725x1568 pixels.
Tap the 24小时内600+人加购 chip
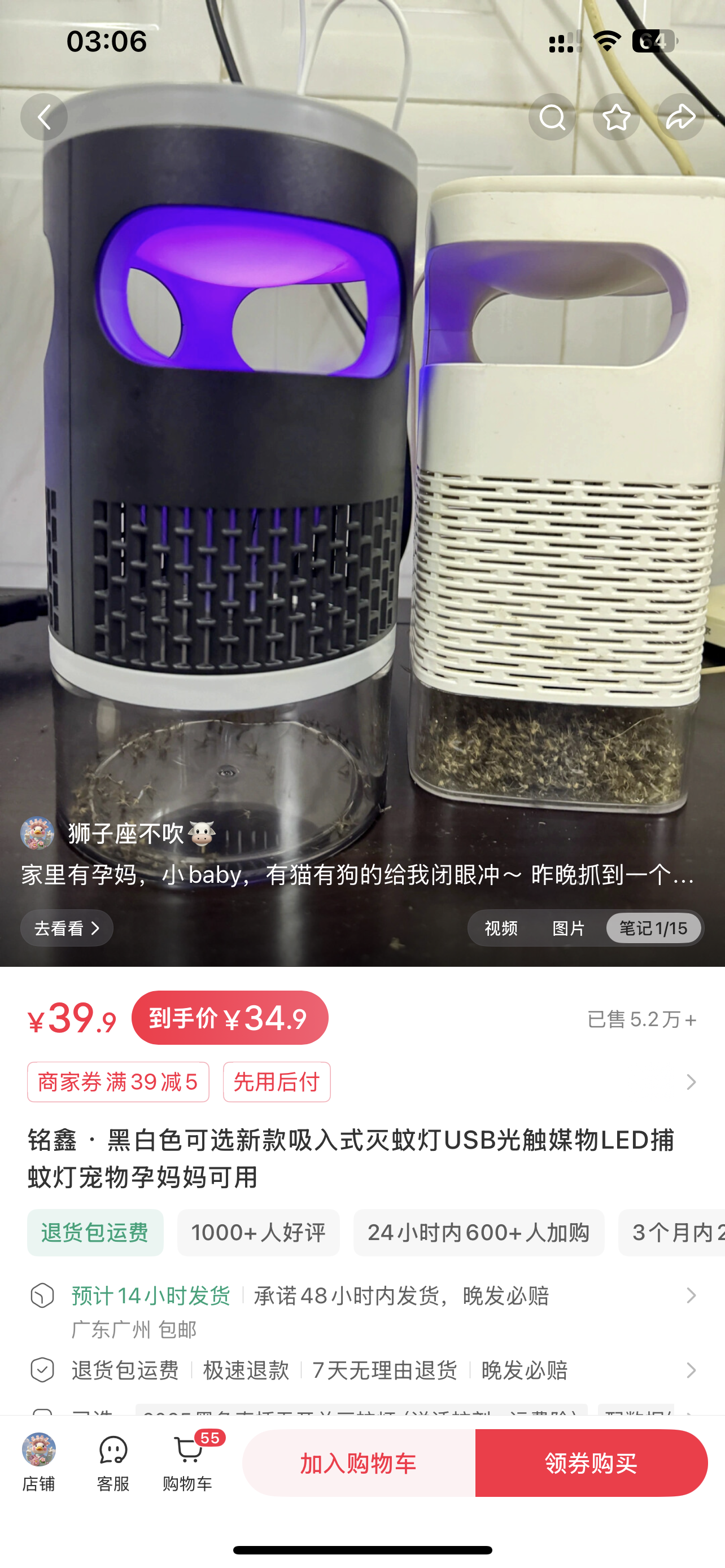pos(478,1233)
